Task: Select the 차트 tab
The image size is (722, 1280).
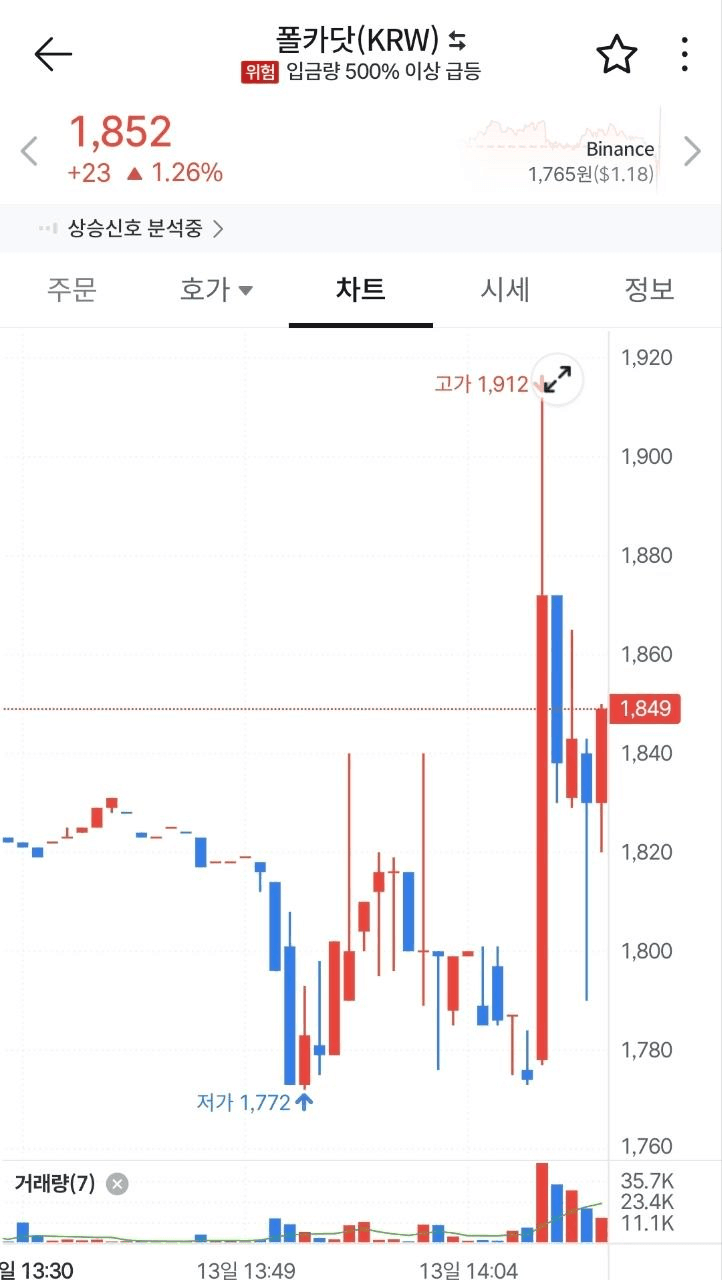Action: [x=360, y=290]
